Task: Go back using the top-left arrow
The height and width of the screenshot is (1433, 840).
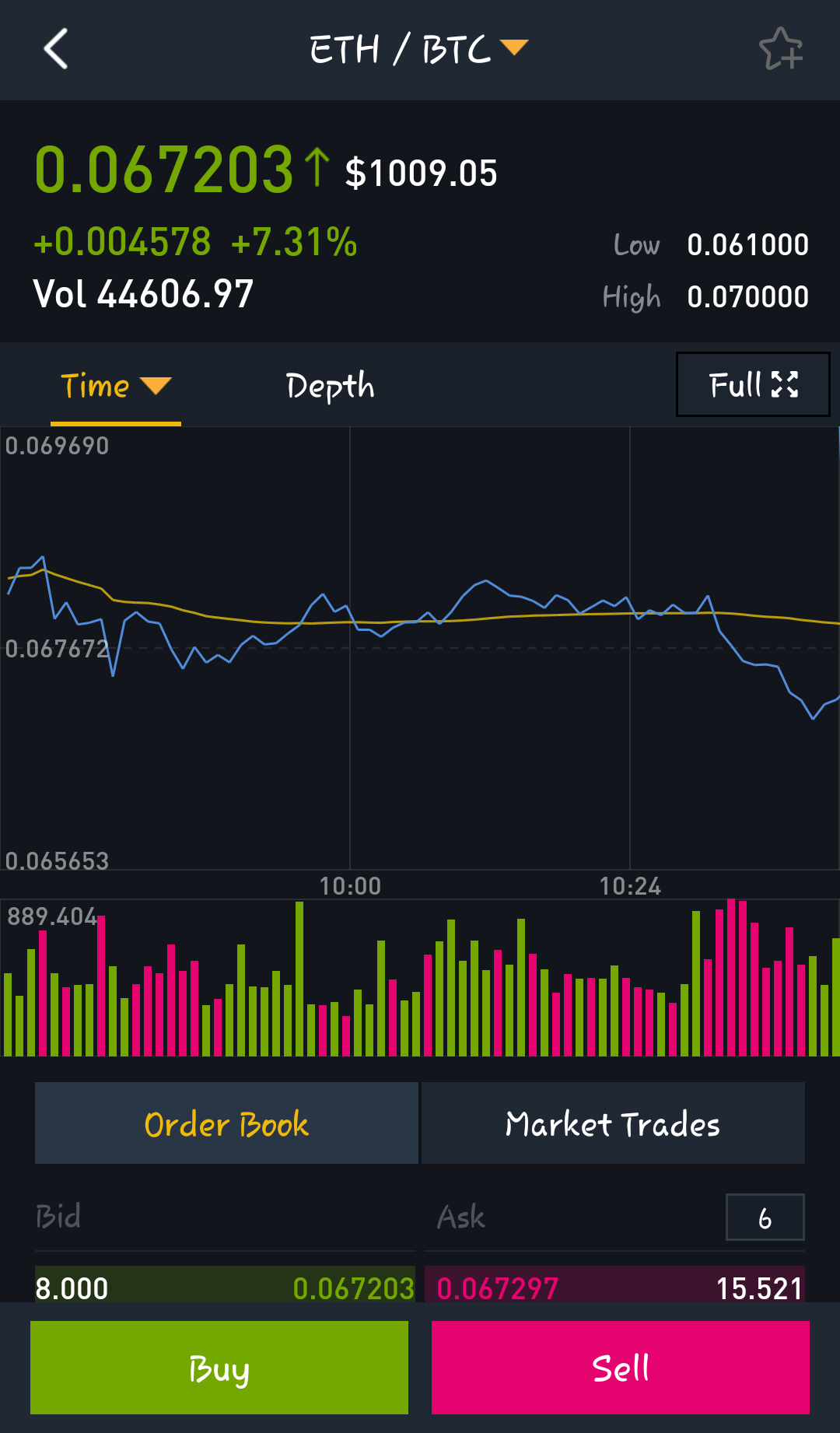Action: pyautogui.click(x=56, y=49)
